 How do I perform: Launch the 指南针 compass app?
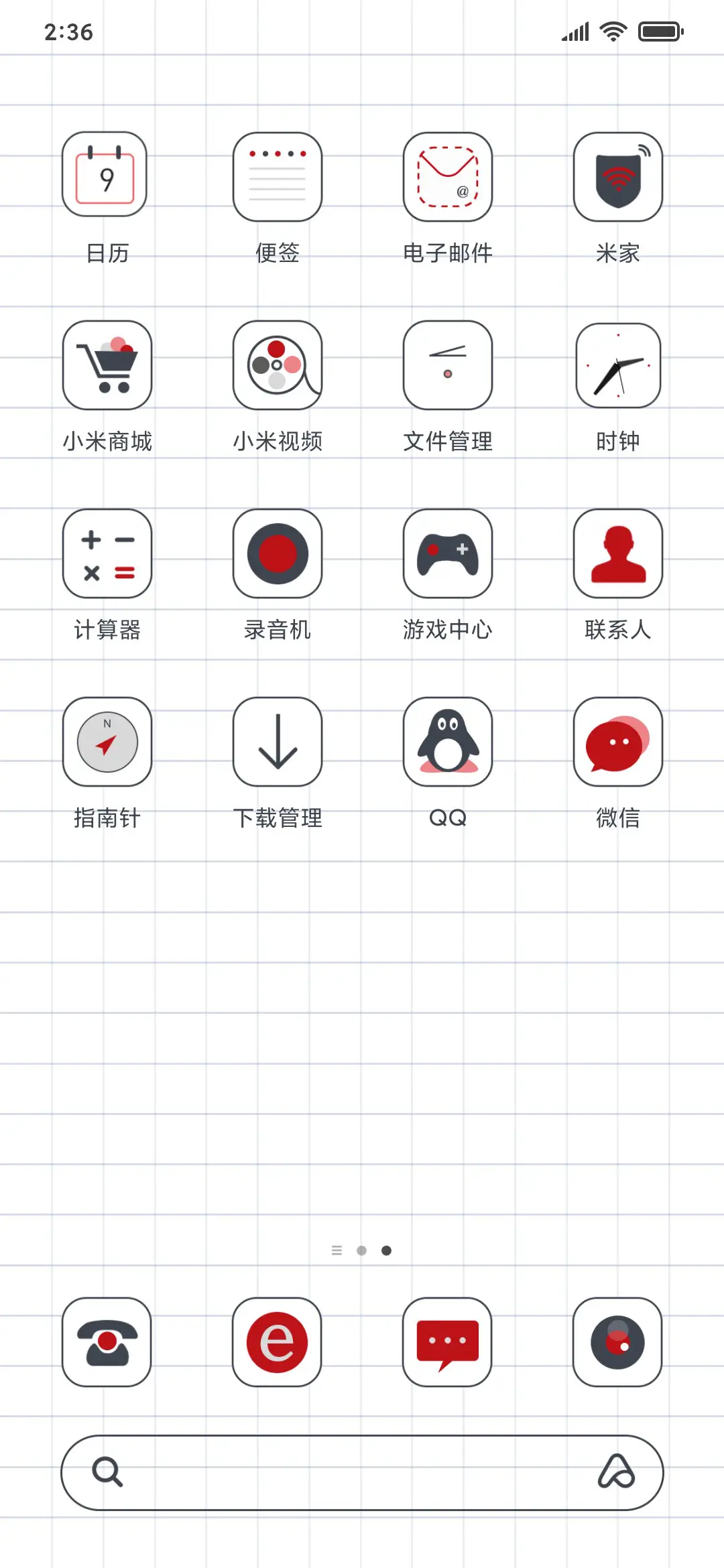point(107,742)
